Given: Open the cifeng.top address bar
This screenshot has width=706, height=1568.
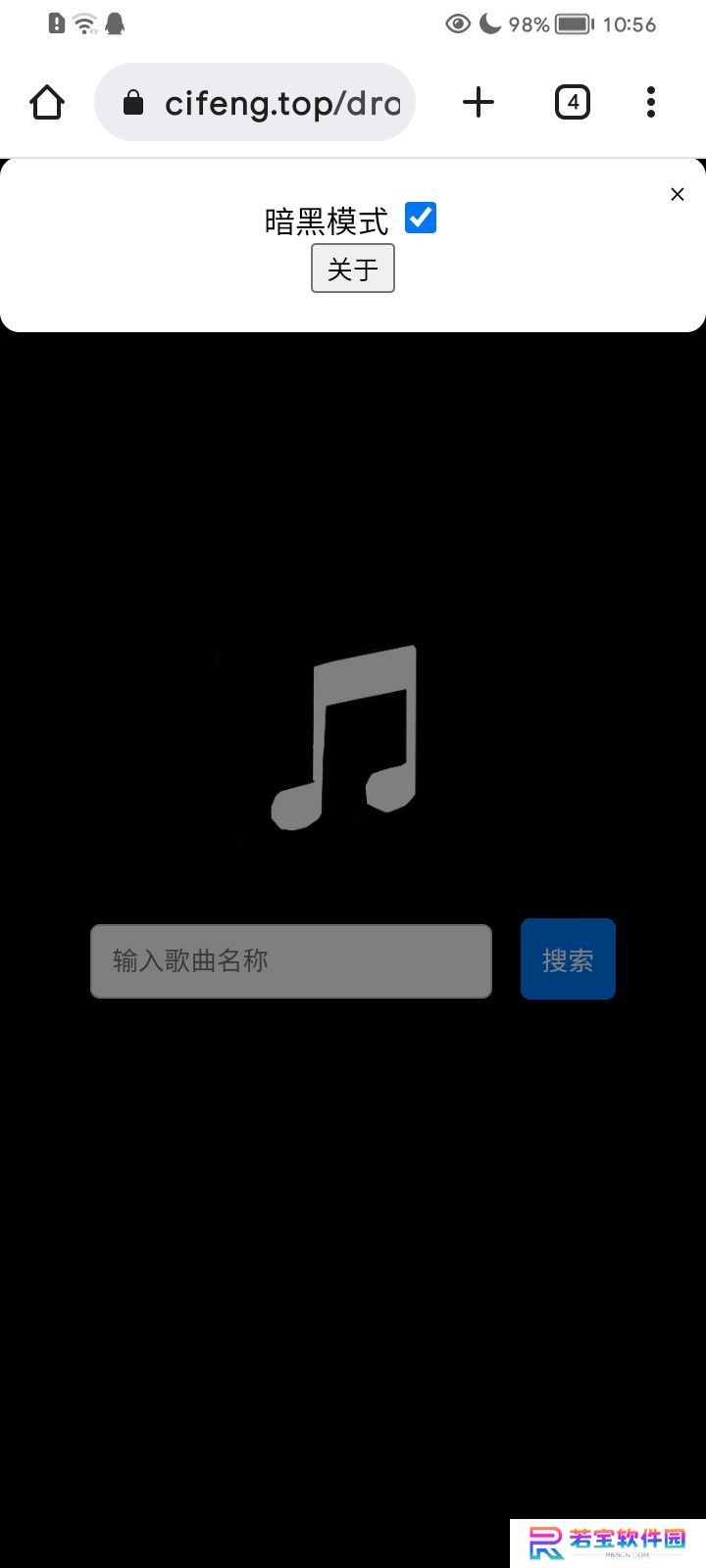Looking at the screenshot, I should pos(255,102).
